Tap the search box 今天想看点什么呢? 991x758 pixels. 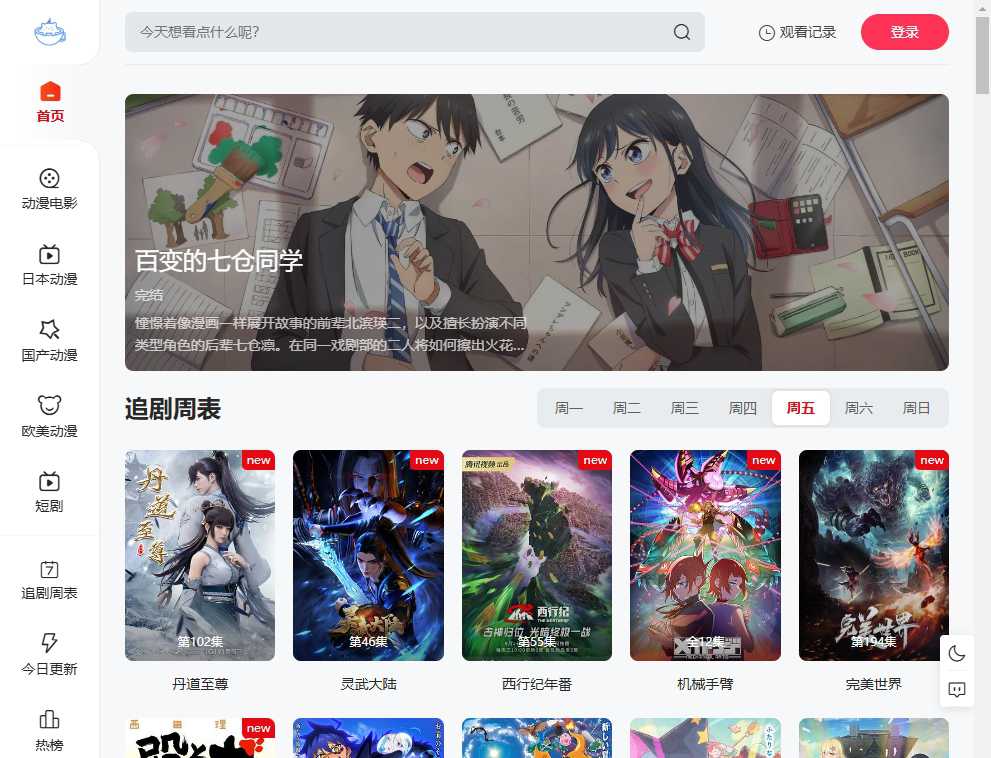400,32
